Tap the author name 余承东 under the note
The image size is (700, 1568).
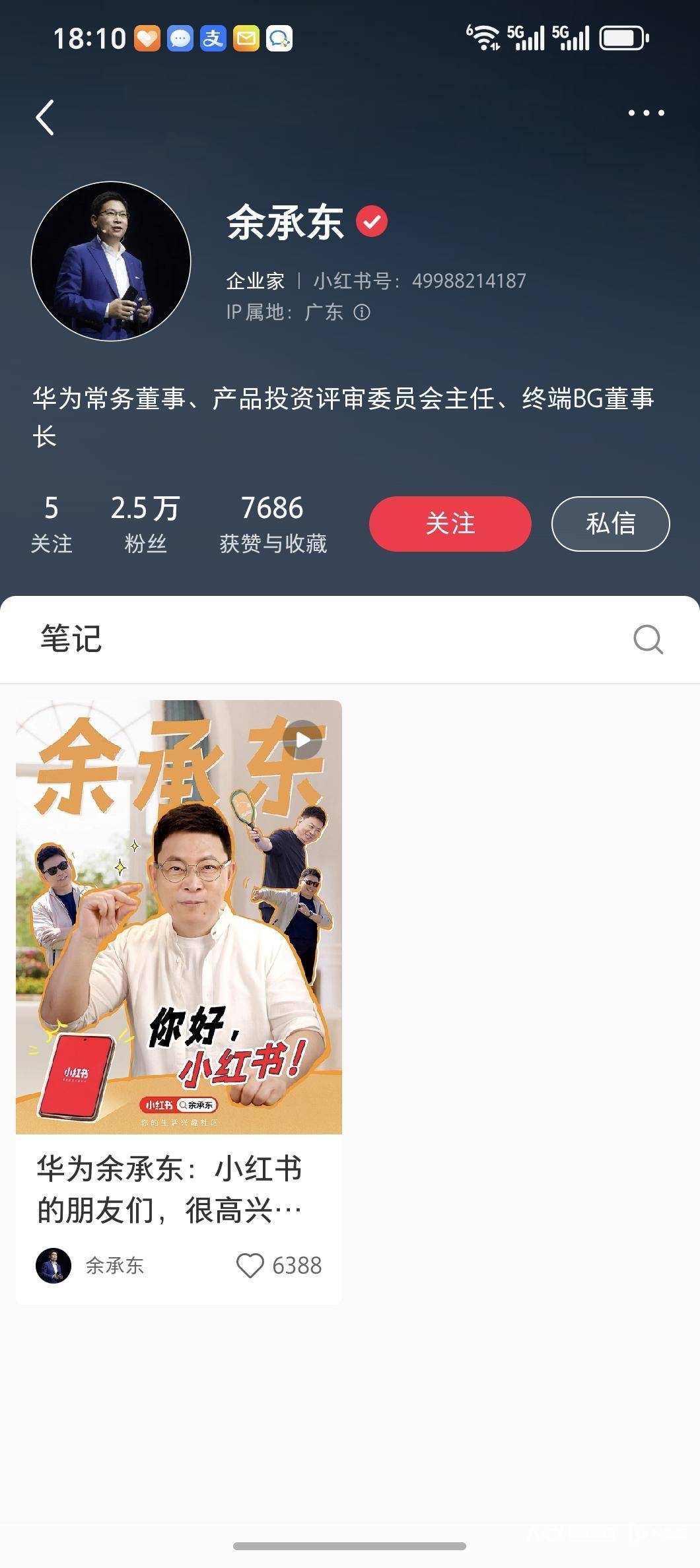(114, 1265)
